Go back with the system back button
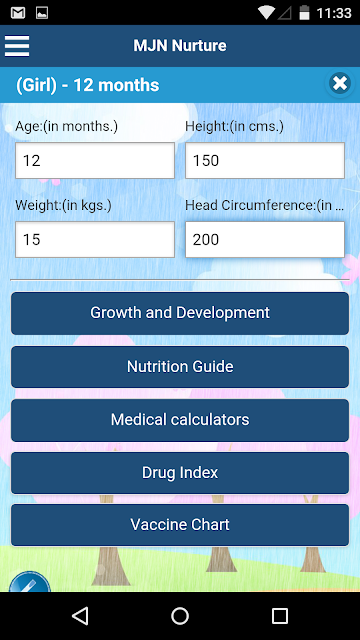The width and height of the screenshot is (360, 640). tap(80, 616)
